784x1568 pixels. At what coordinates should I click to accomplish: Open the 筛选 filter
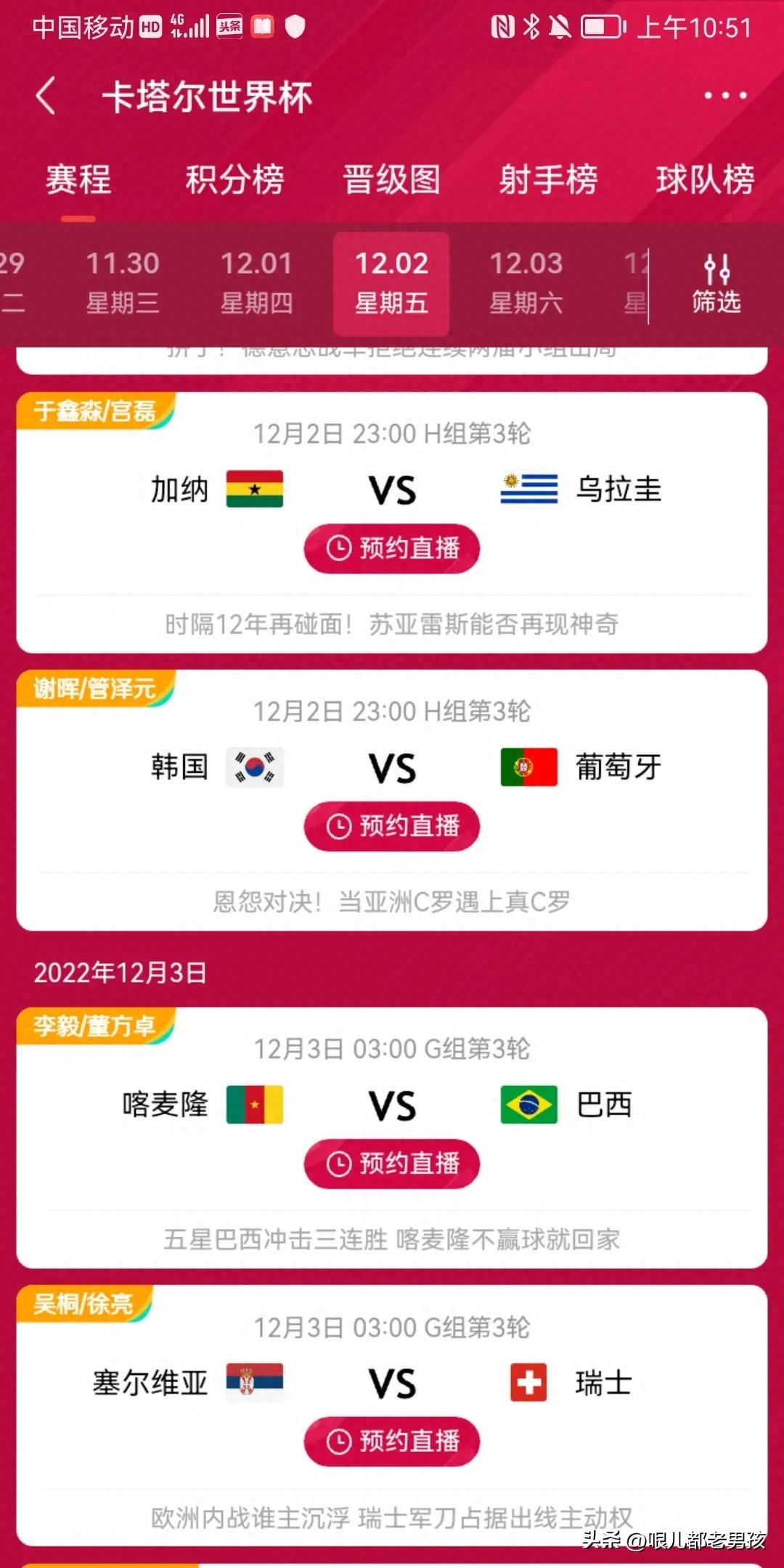(716, 284)
